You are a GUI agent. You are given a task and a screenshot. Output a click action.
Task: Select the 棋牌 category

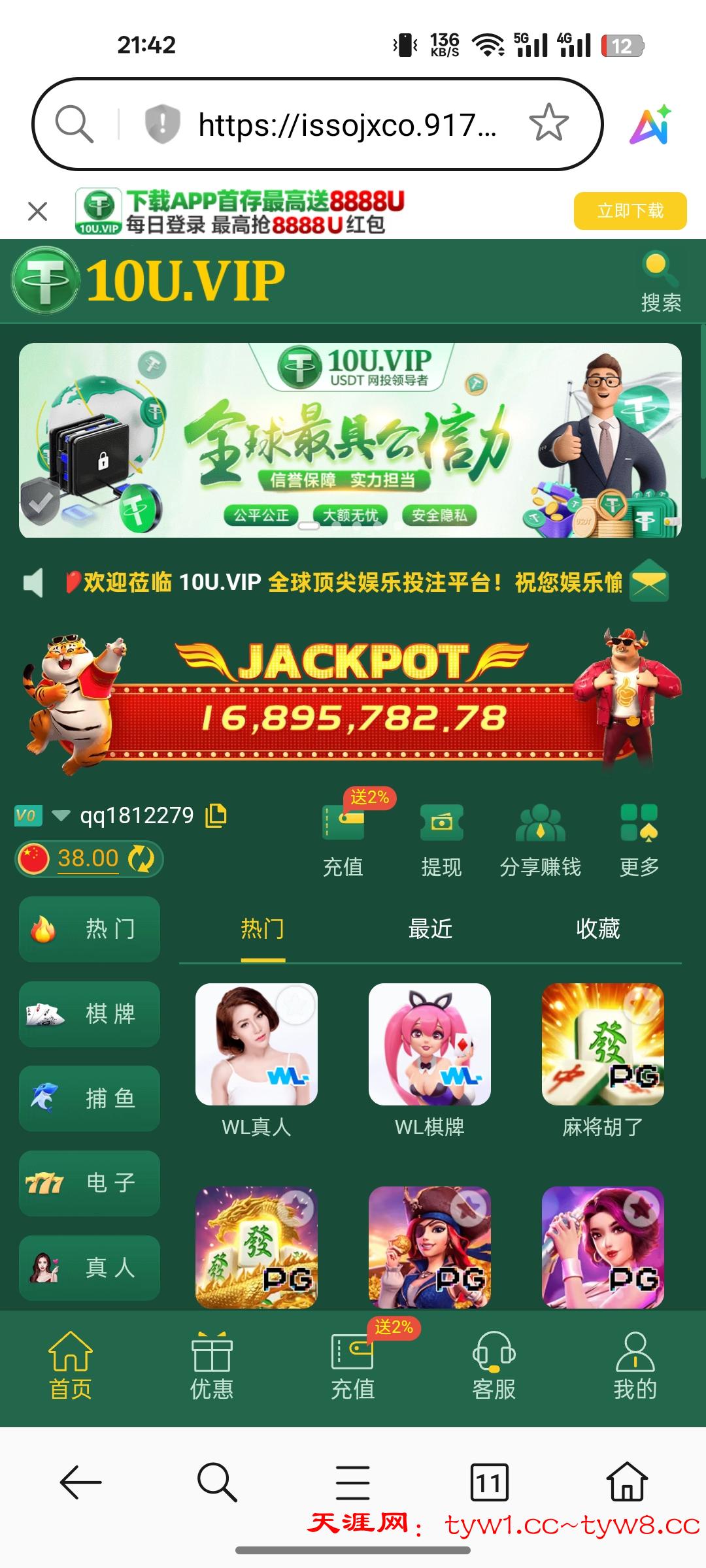click(90, 1013)
